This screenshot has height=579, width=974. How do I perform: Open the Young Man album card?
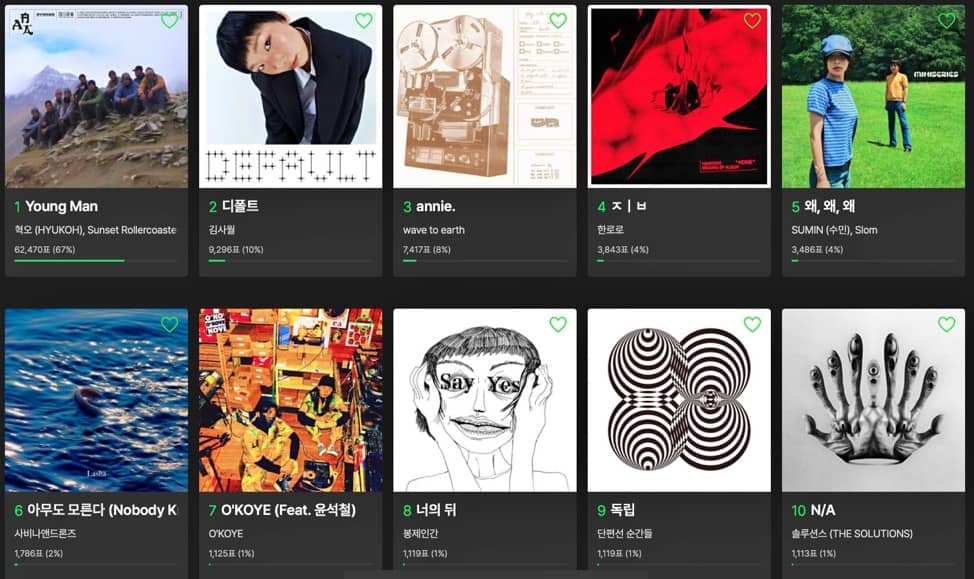[96, 110]
